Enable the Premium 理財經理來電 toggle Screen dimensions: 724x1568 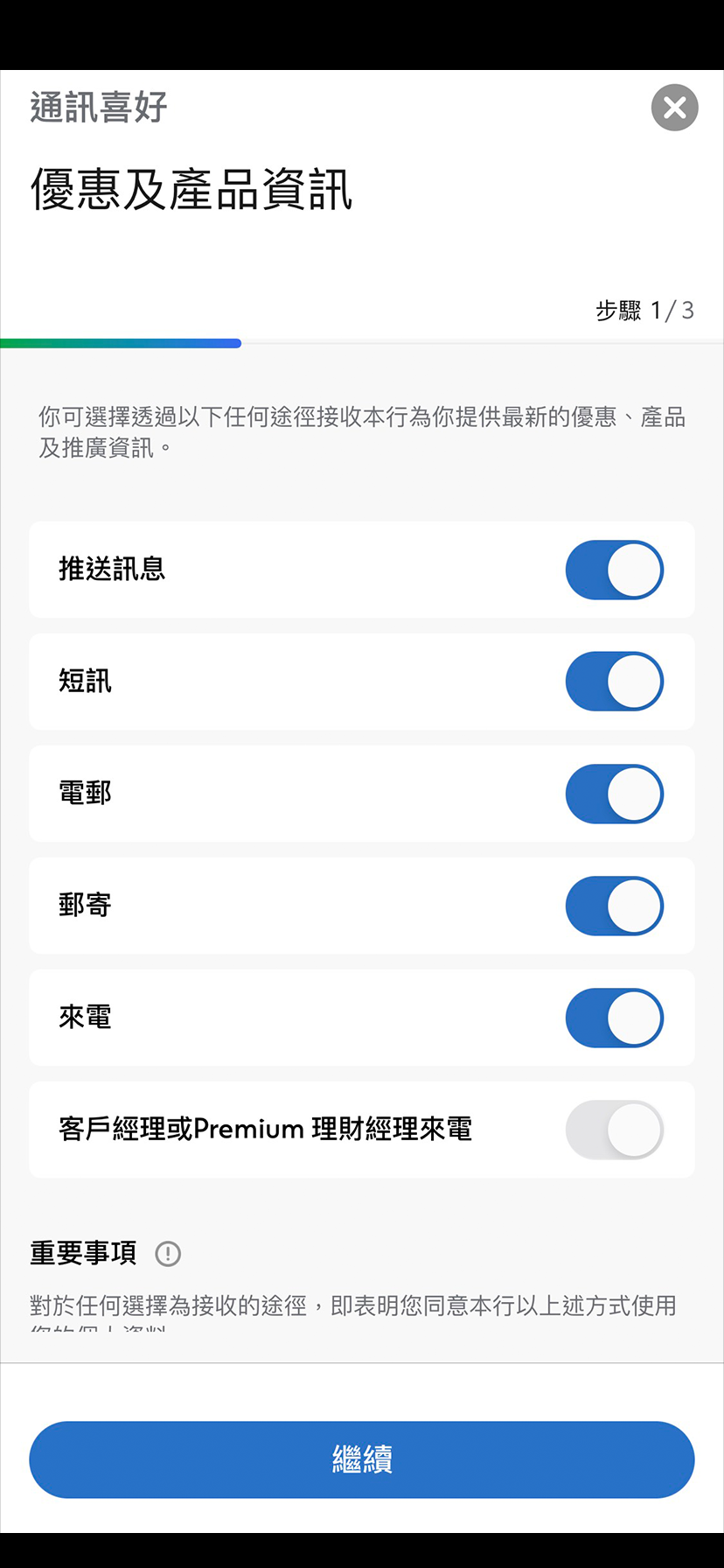[614, 1130]
